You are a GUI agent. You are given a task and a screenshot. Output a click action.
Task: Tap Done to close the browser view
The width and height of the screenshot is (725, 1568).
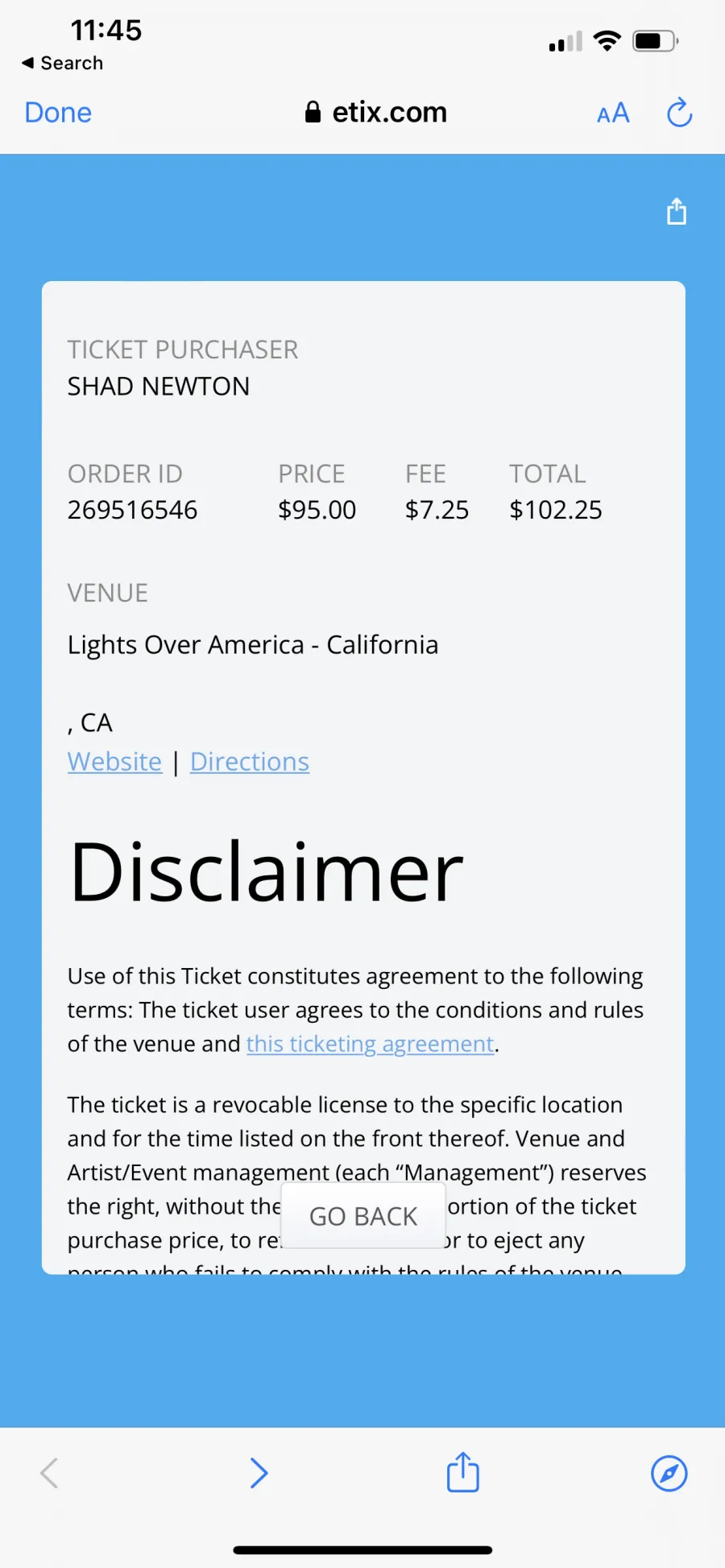[x=58, y=113]
